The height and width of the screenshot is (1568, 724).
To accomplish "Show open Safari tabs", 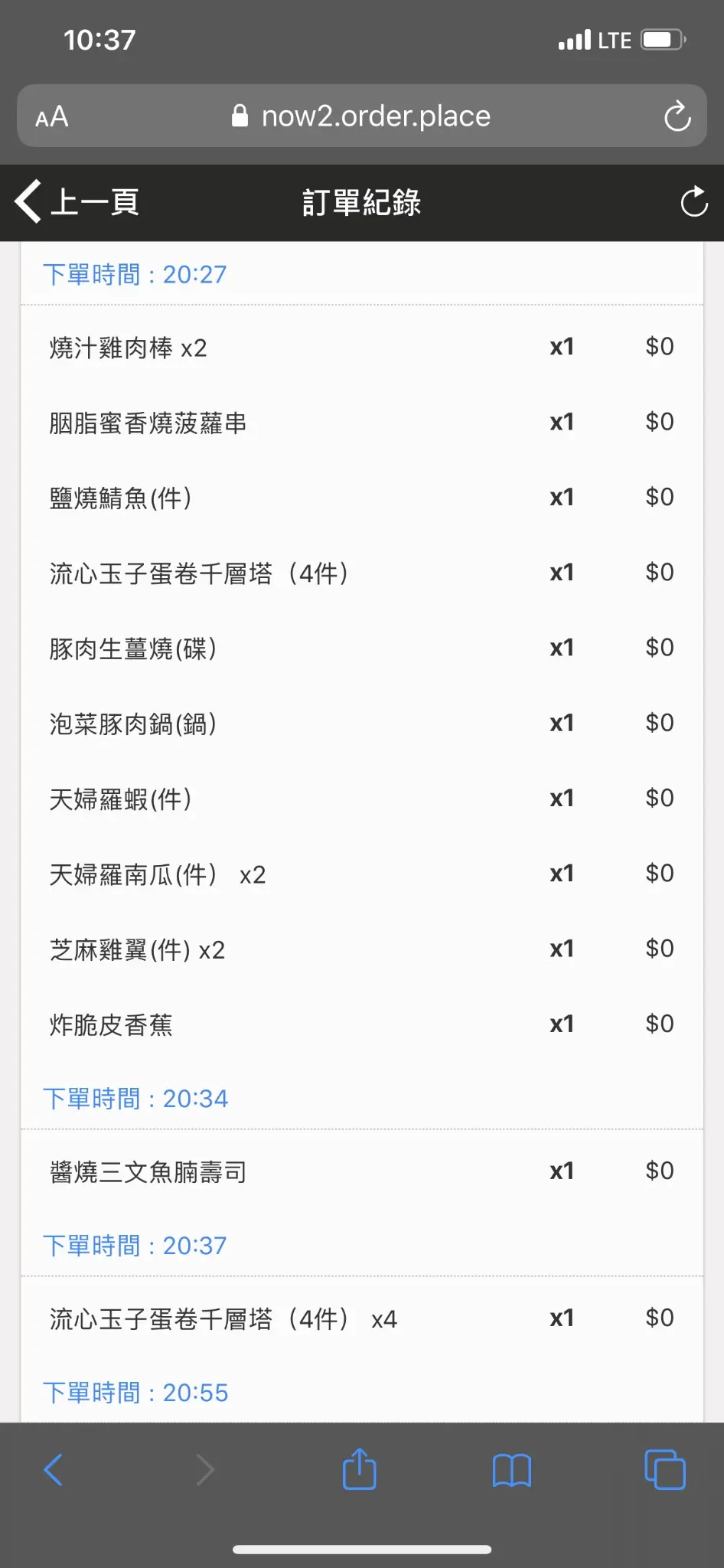I will tap(665, 1469).
